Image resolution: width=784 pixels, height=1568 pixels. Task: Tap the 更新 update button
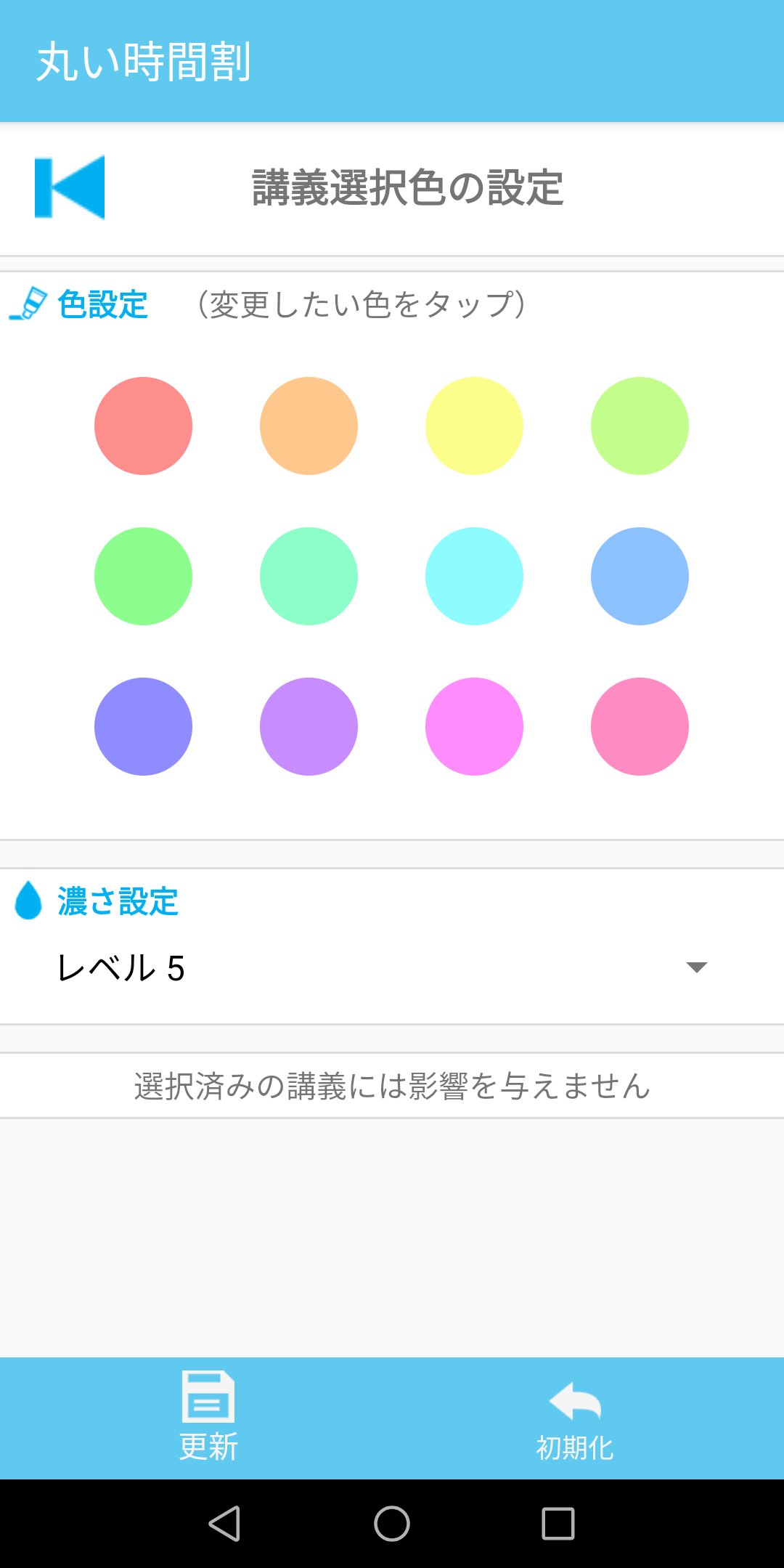(208, 1417)
